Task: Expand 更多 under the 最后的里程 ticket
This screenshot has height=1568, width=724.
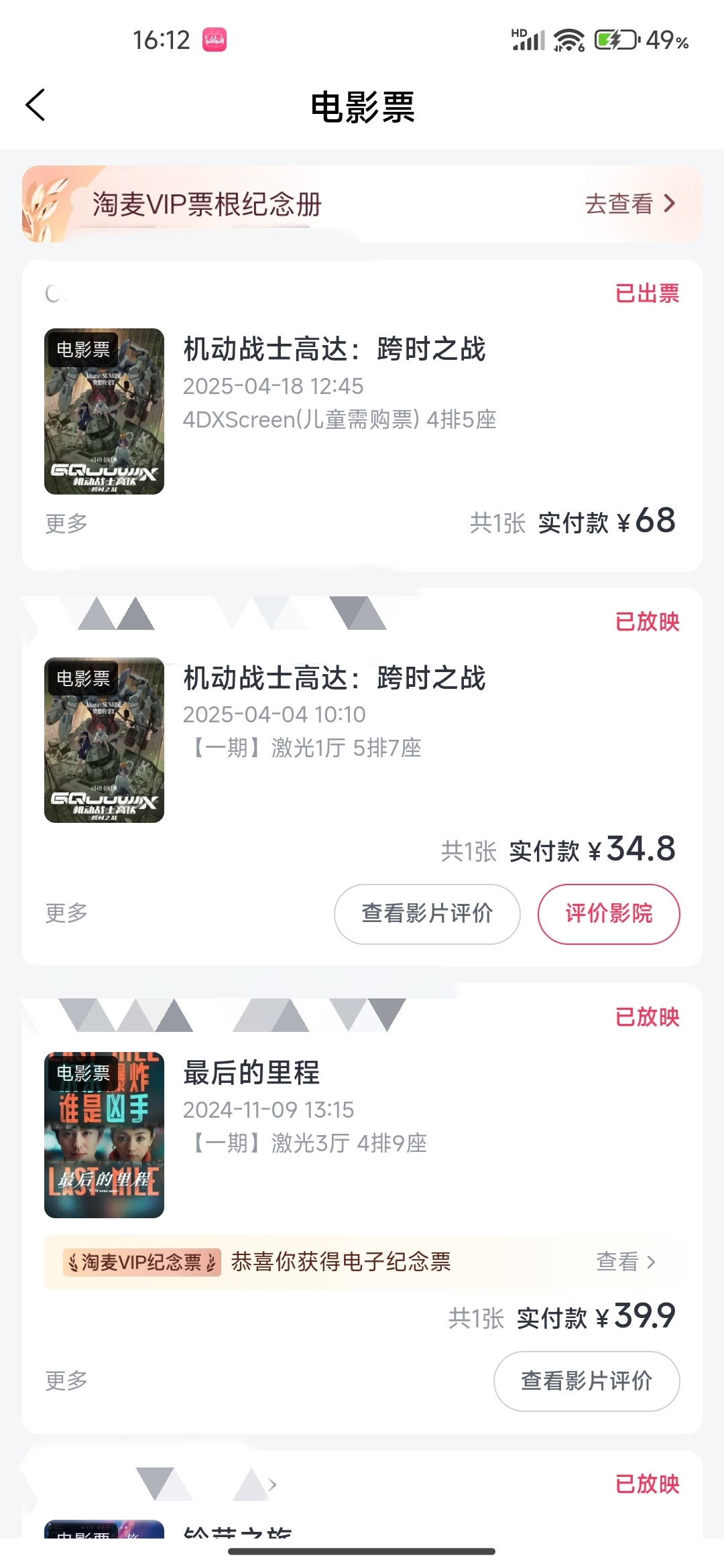Action: point(65,1382)
